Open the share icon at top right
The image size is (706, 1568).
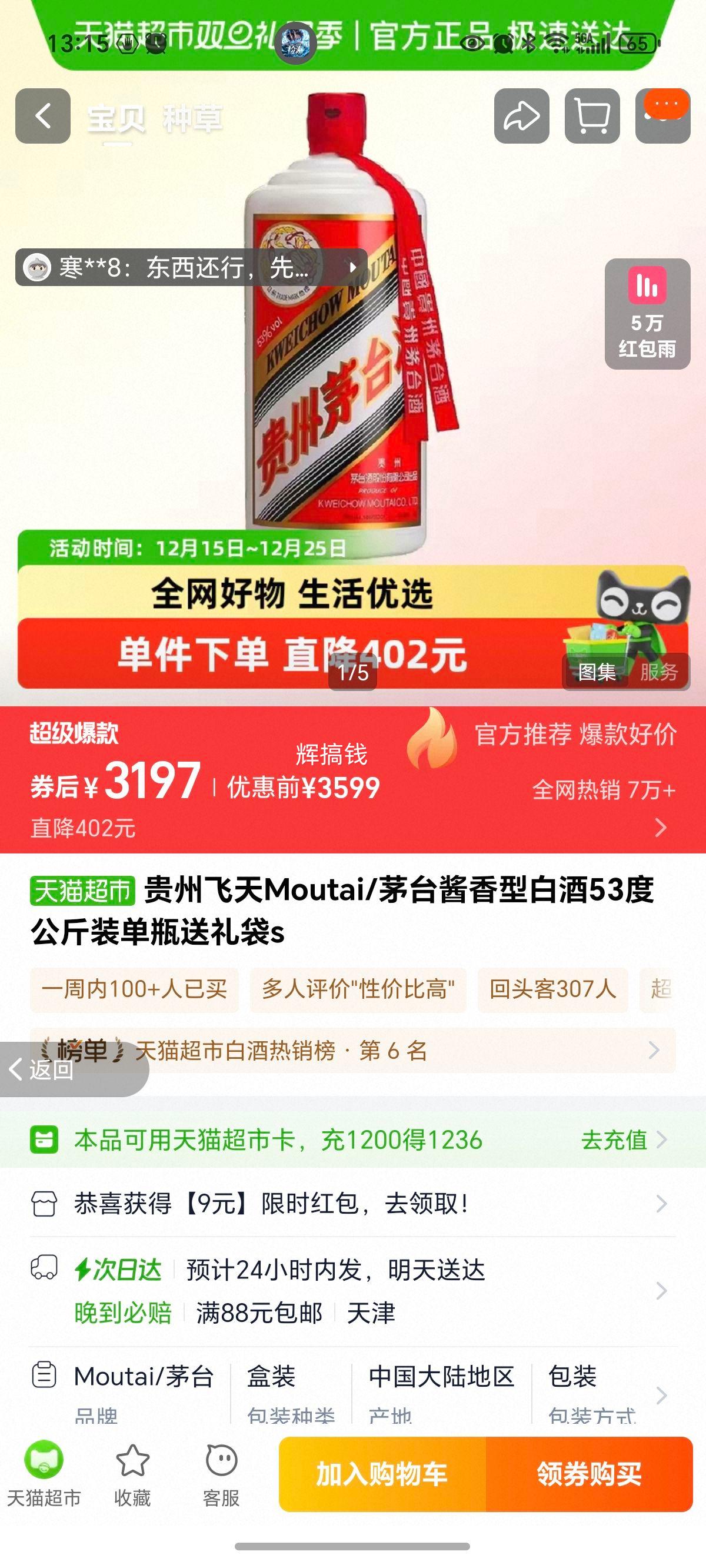tap(522, 115)
